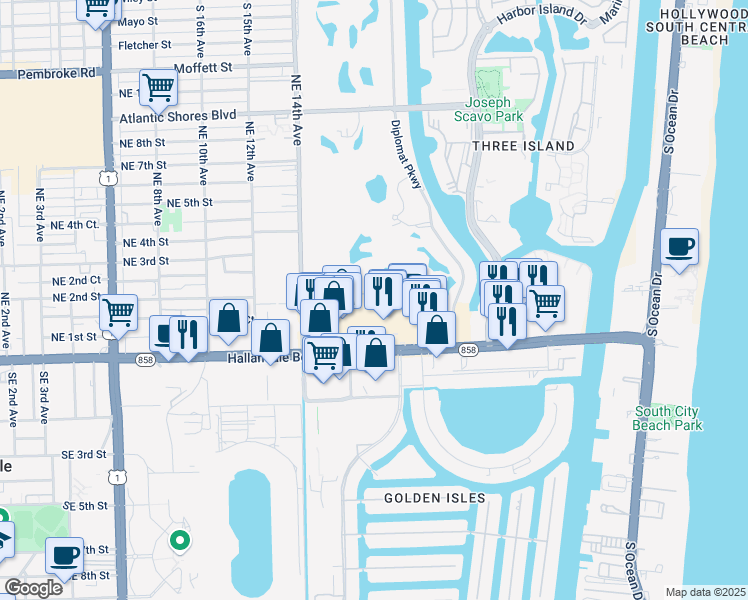Select the shopping cart marker near NE 2nd St
This screenshot has height=600, width=748.
[119, 313]
